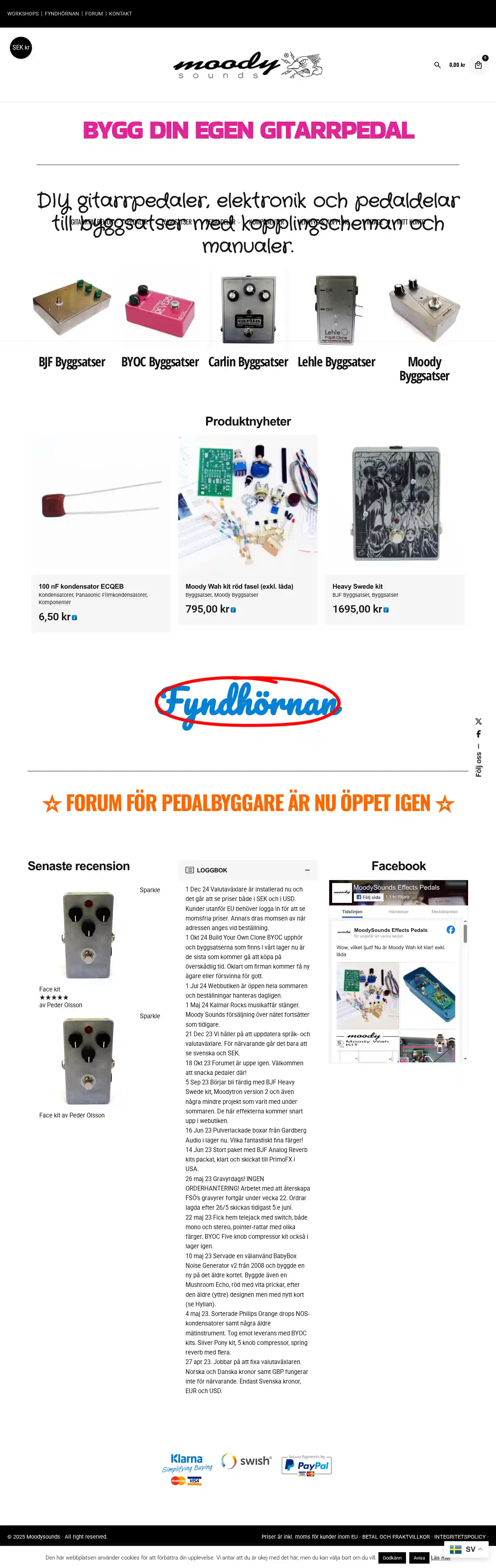This screenshot has height=1568, width=496.
Task: Open the shopping cart bag
Action: (x=478, y=65)
